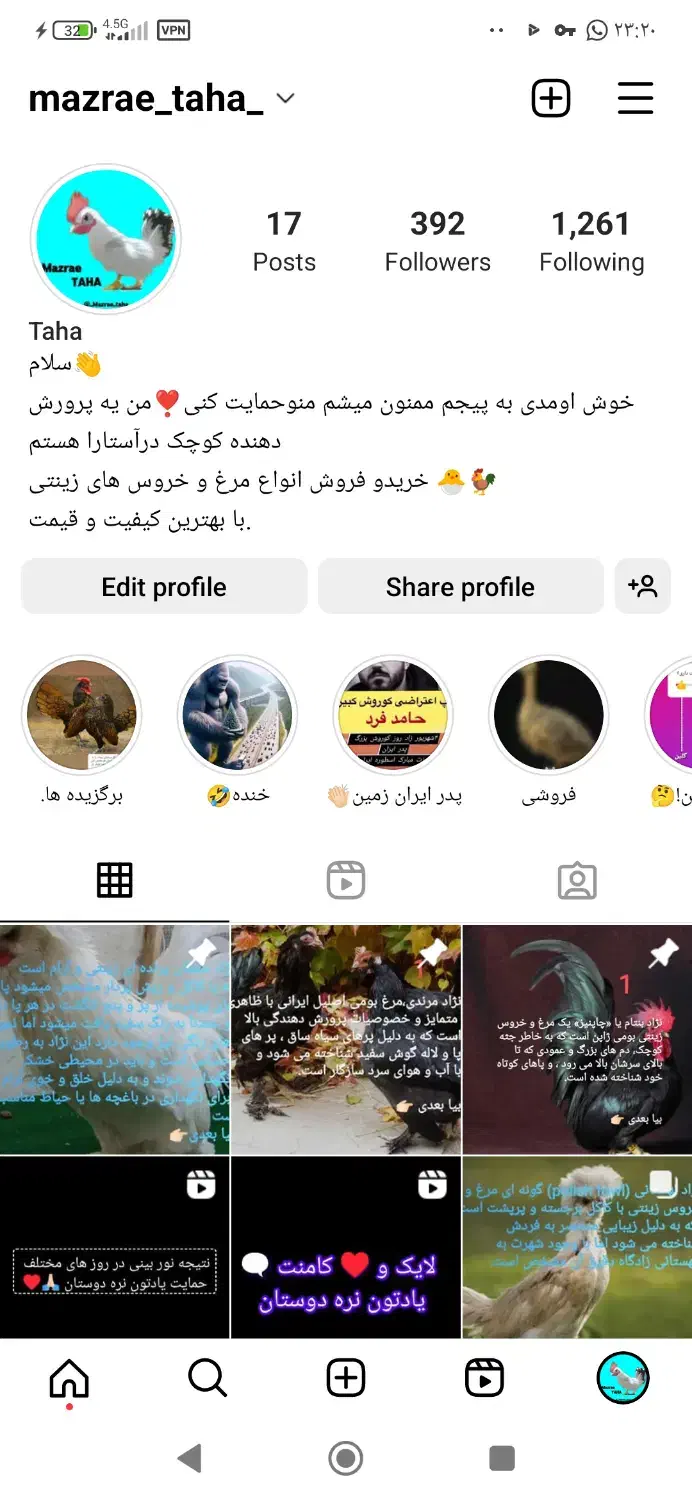The width and height of the screenshot is (692, 1500).
Task: Open the profile picture
Action: click(106, 240)
